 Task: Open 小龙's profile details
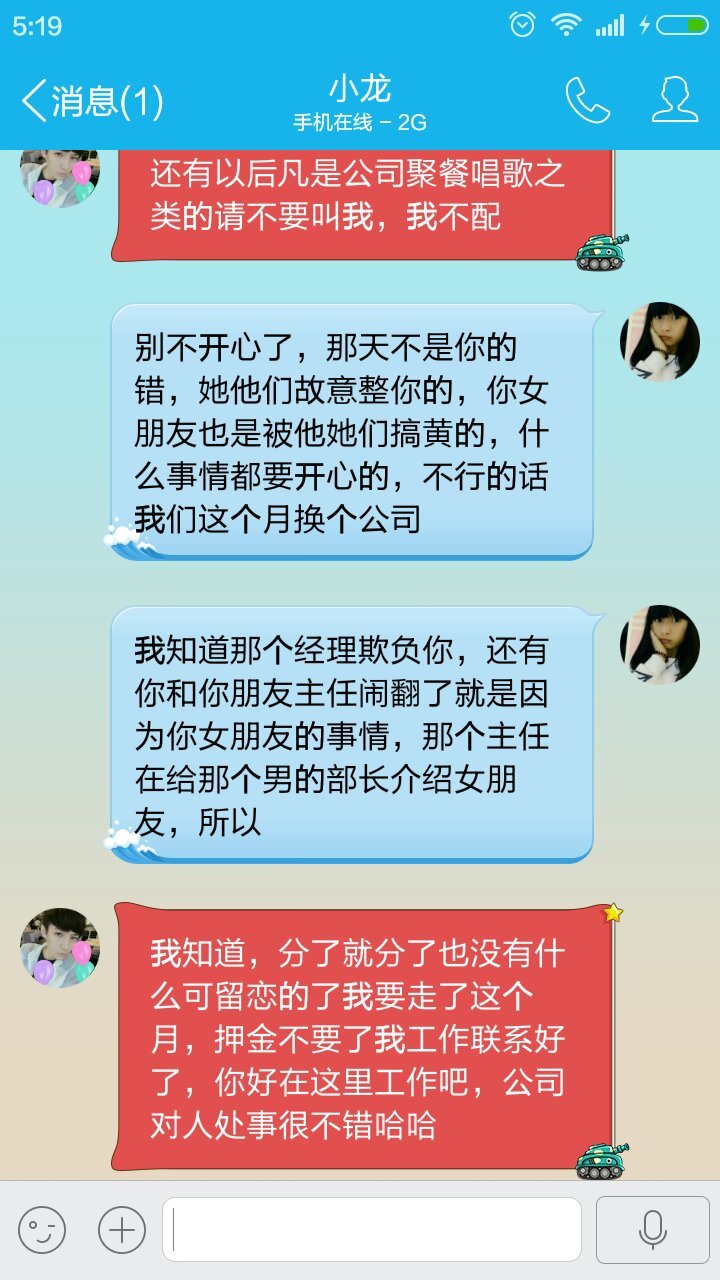(674, 100)
